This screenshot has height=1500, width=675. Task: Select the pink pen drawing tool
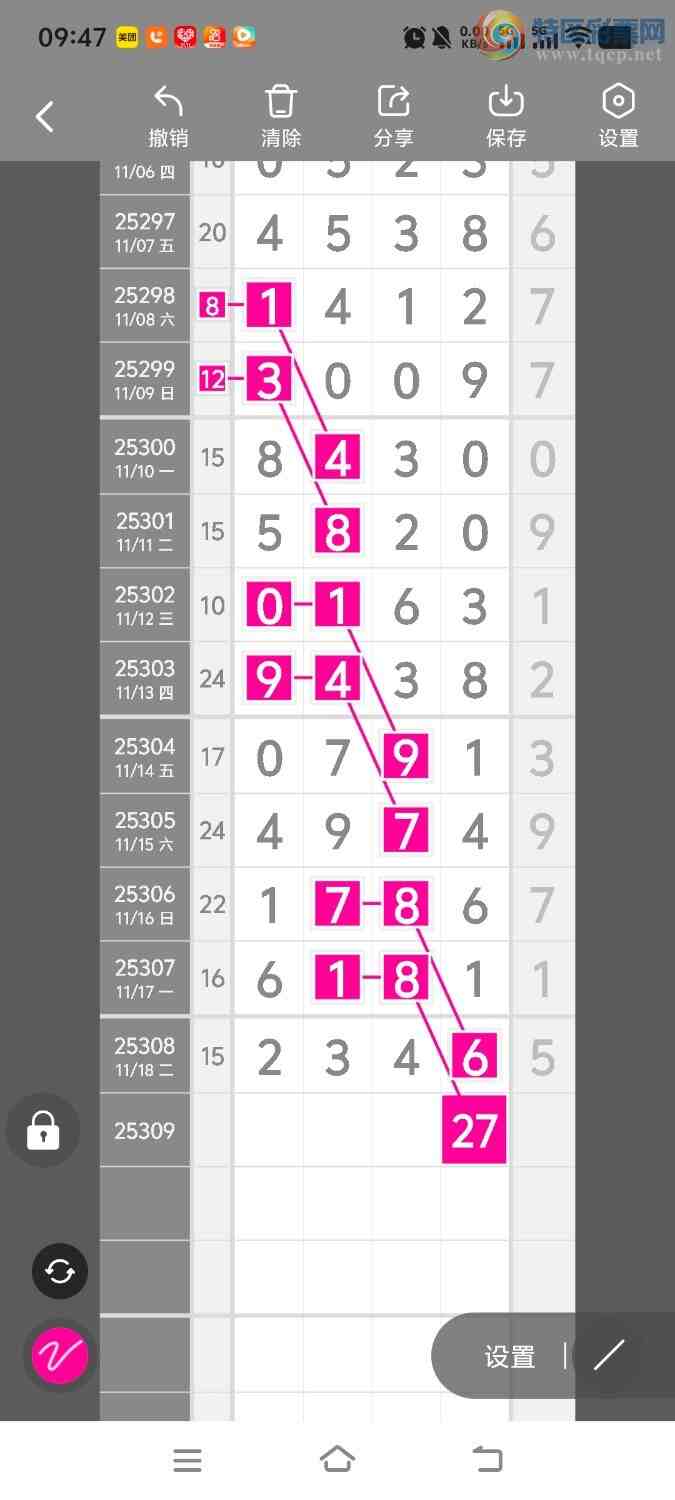(60, 1356)
